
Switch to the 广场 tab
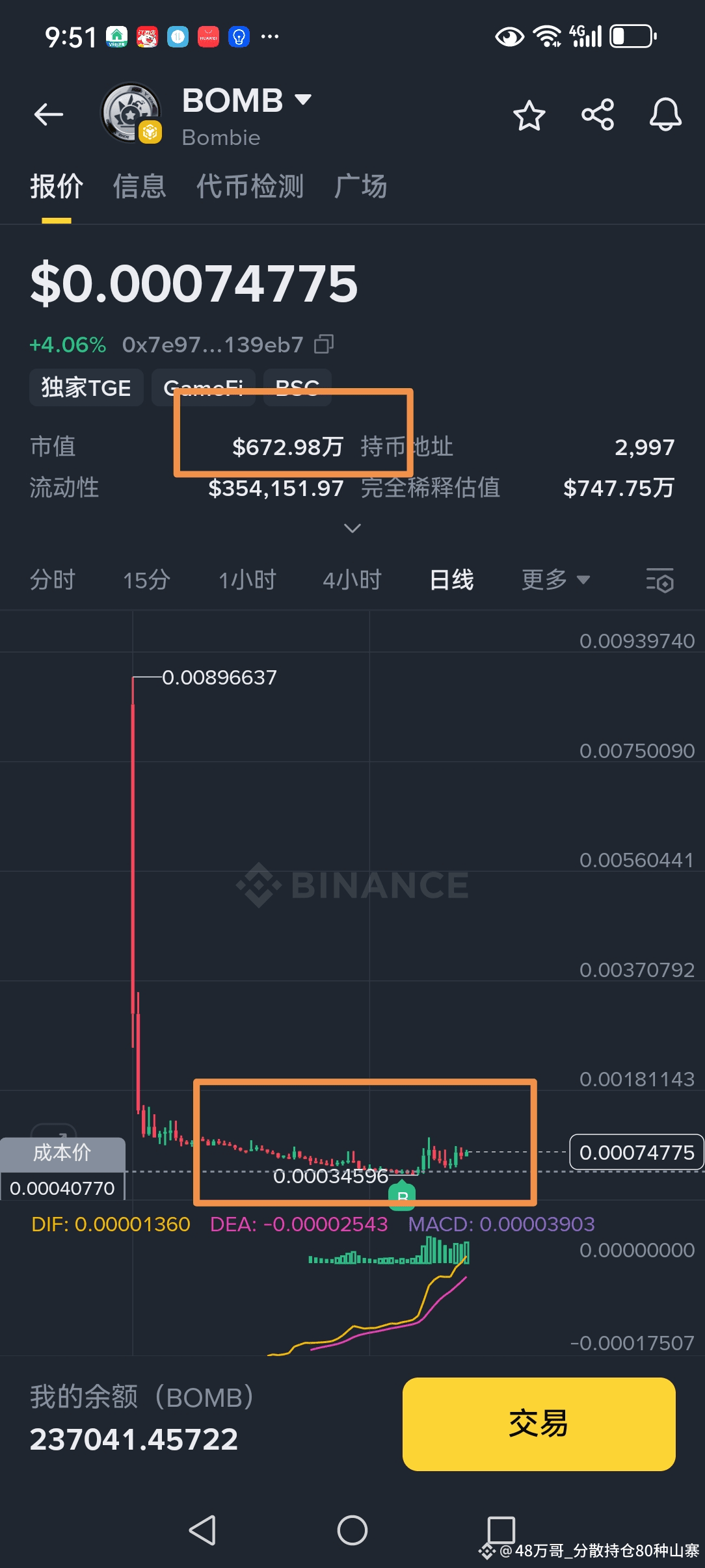361,187
